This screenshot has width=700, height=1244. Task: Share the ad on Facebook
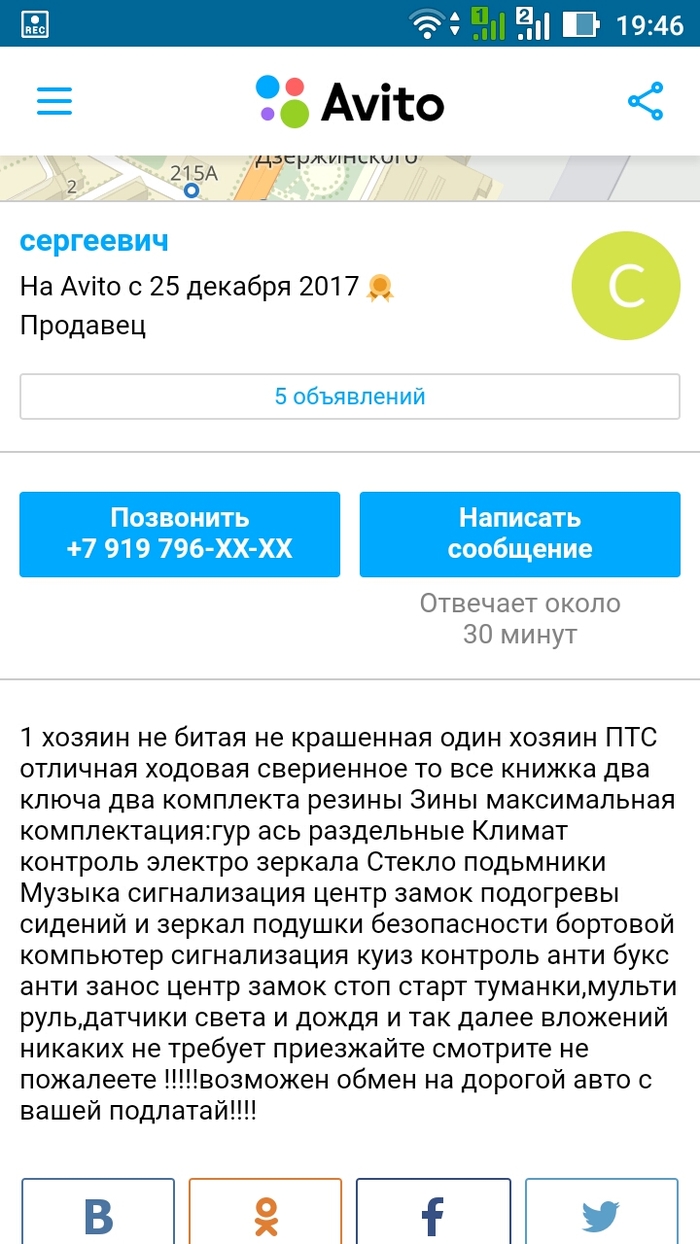433,1214
